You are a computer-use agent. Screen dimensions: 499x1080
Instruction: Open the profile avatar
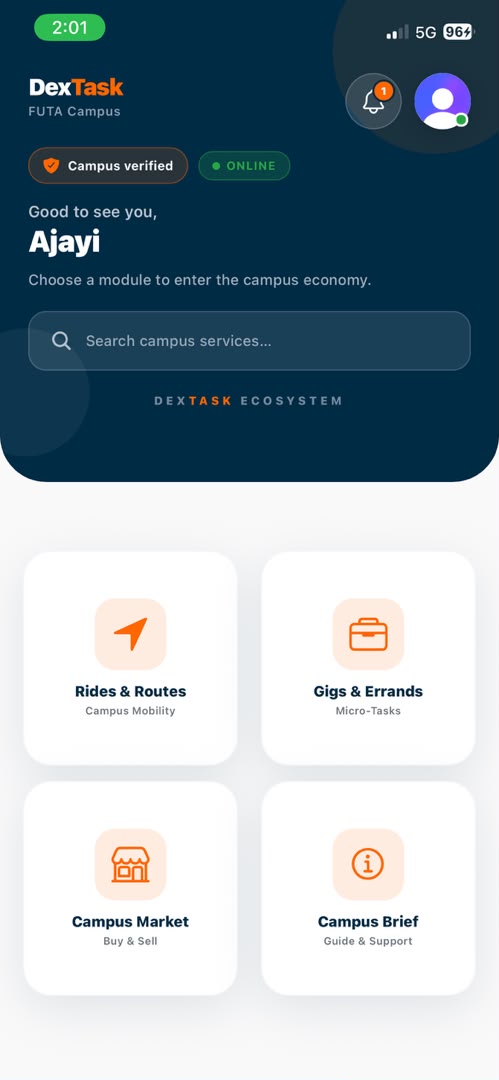(x=442, y=101)
